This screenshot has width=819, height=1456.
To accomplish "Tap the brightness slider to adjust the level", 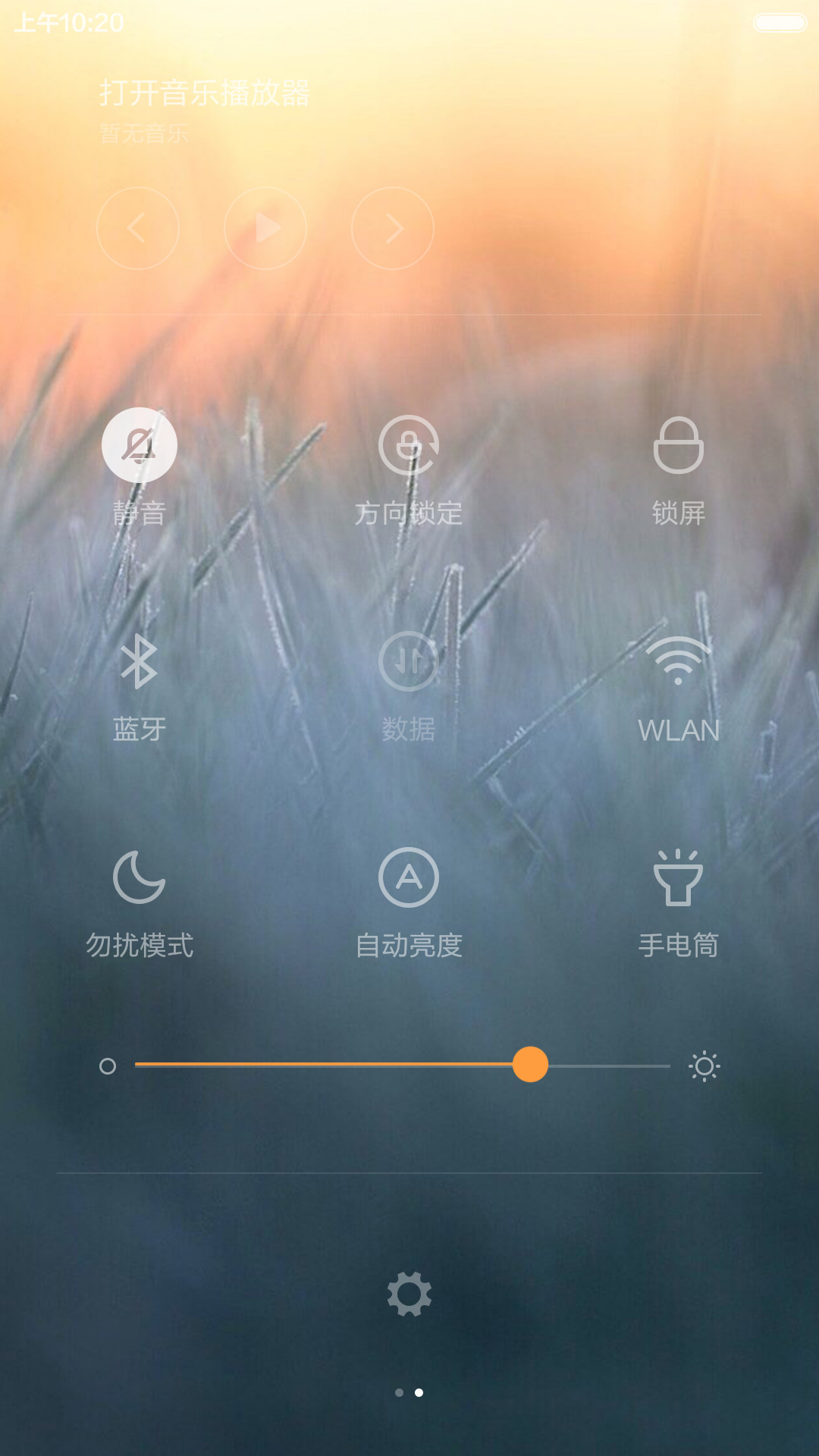I will (x=402, y=1065).
